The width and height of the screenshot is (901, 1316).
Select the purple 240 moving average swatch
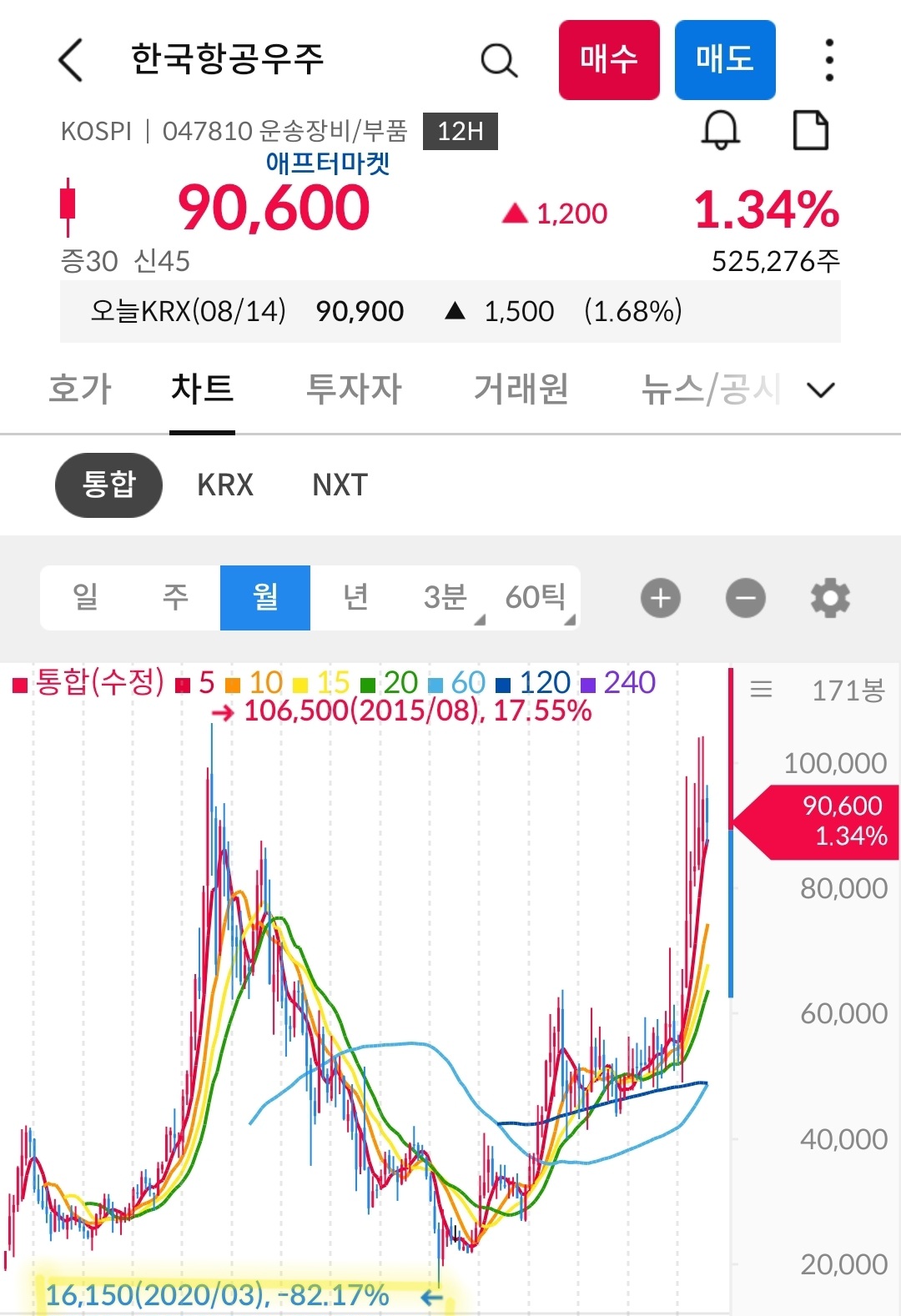[x=590, y=682]
